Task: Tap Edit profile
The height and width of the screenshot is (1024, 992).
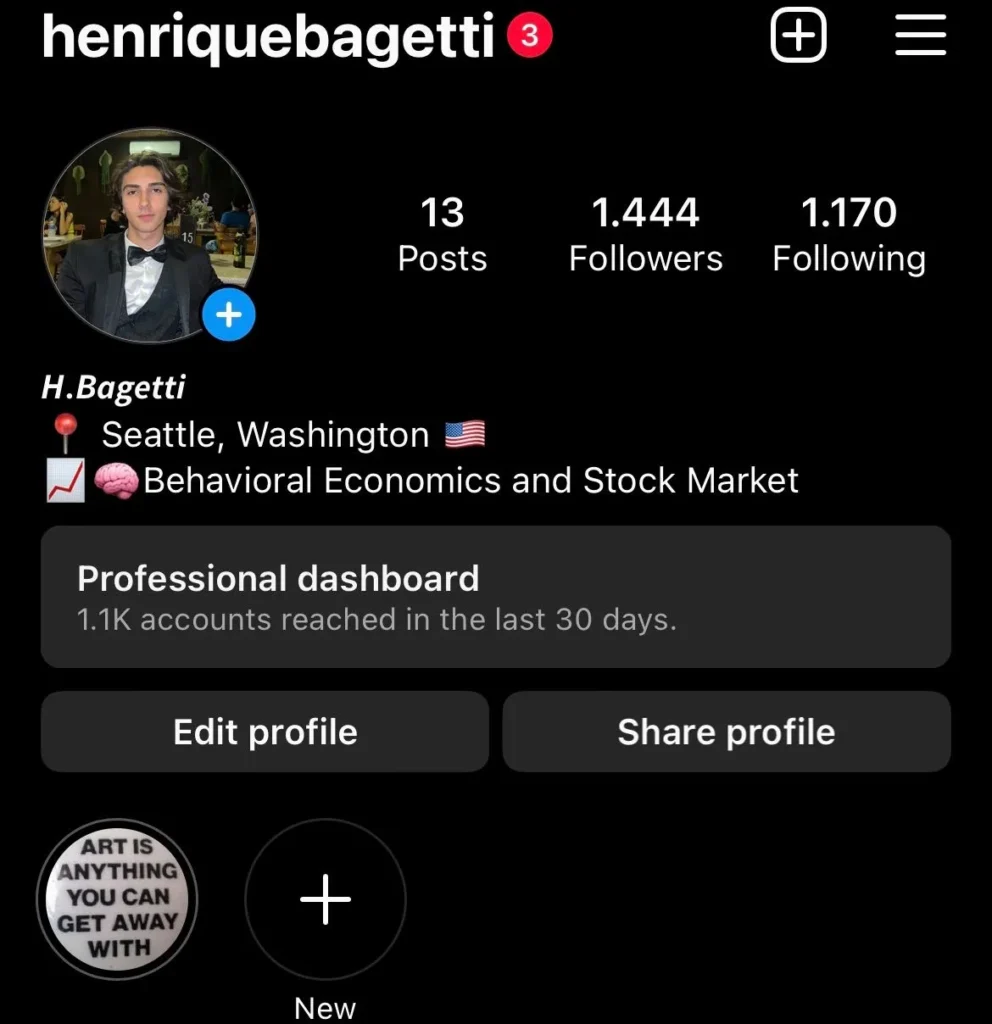Action: (x=265, y=732)
